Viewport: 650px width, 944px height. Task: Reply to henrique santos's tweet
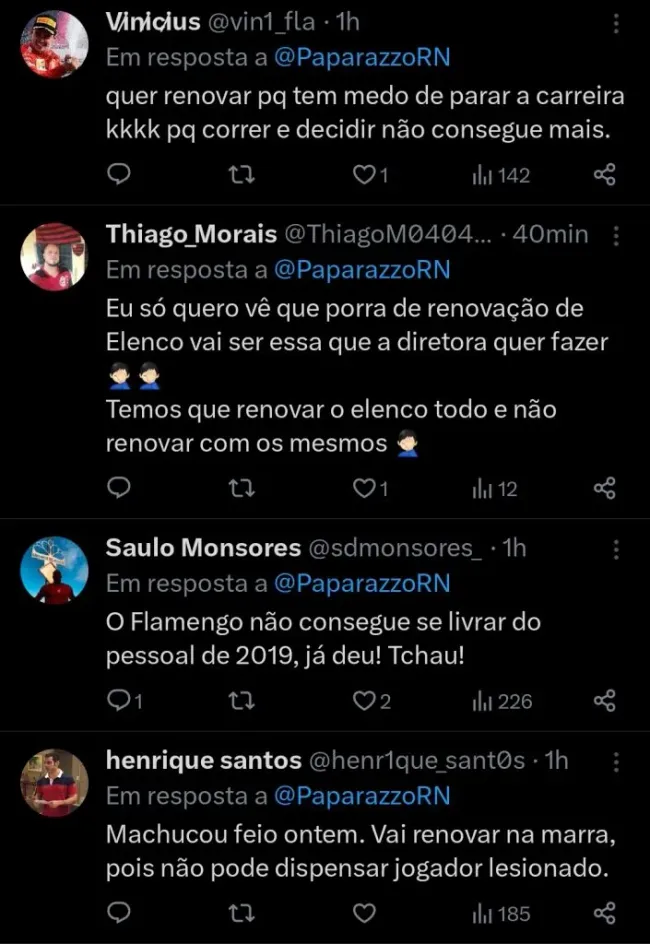[x=119, y=913]
